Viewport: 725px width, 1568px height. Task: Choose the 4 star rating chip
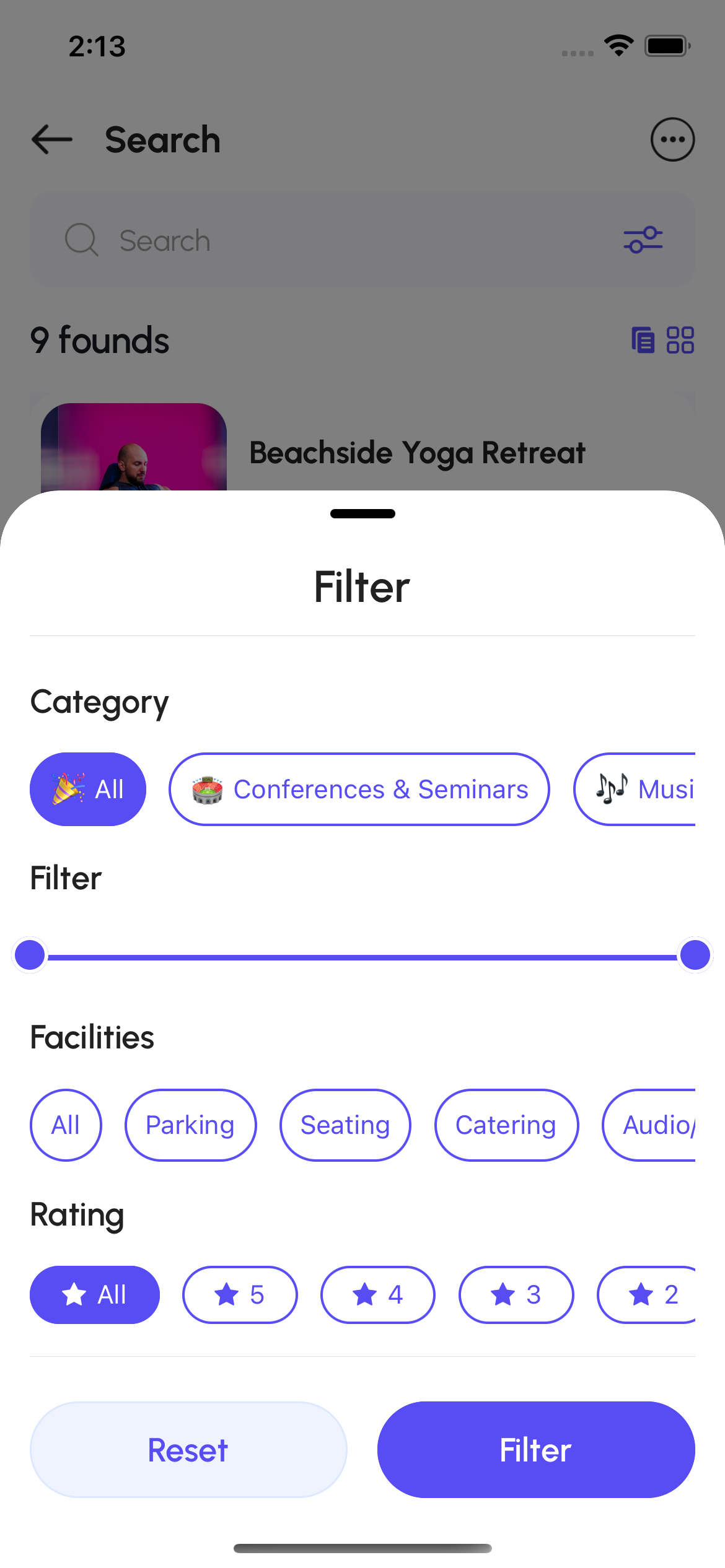click(x=378, y=1294)
